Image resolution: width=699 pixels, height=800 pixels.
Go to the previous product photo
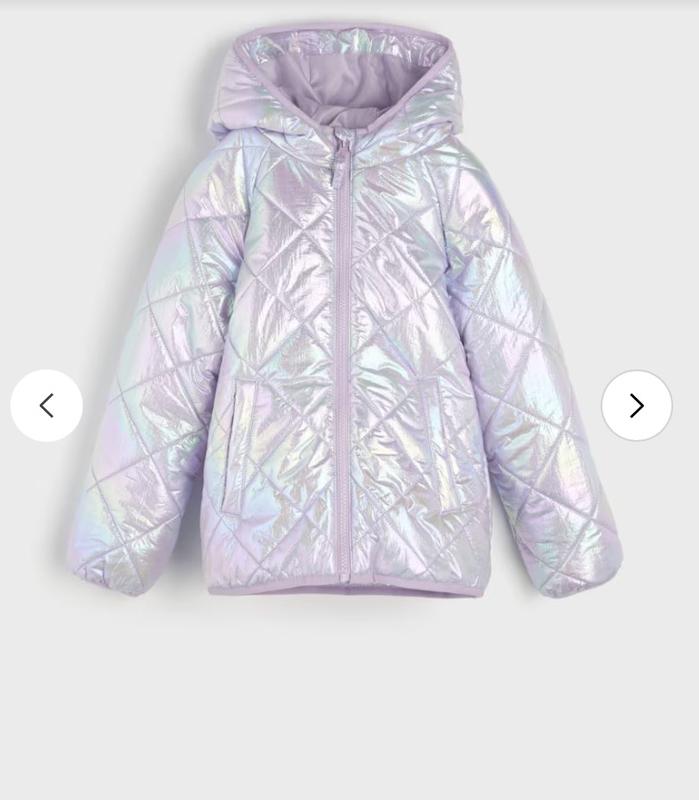(46, 405)
